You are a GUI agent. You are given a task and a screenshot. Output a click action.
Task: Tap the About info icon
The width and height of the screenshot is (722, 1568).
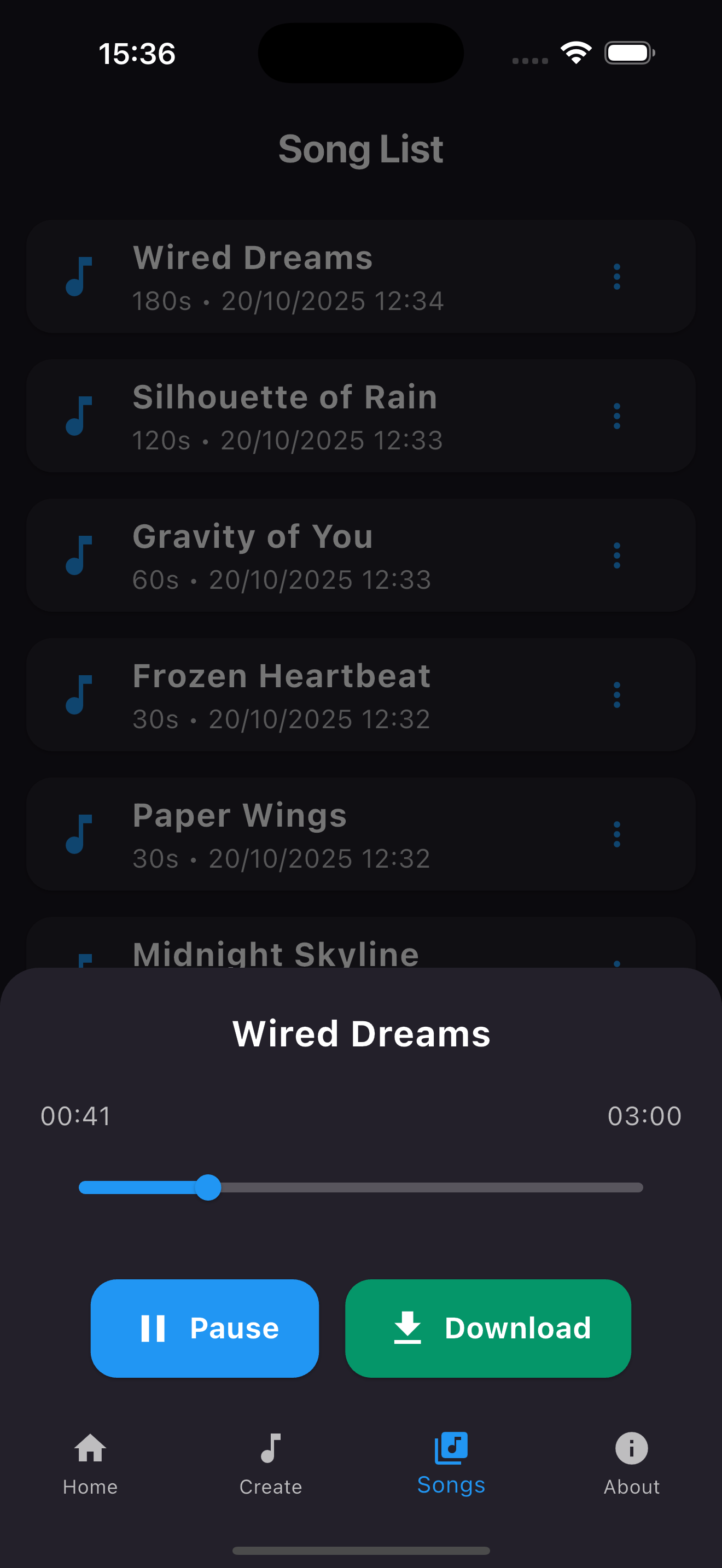pyautogui.click(x=632, y=1449)
